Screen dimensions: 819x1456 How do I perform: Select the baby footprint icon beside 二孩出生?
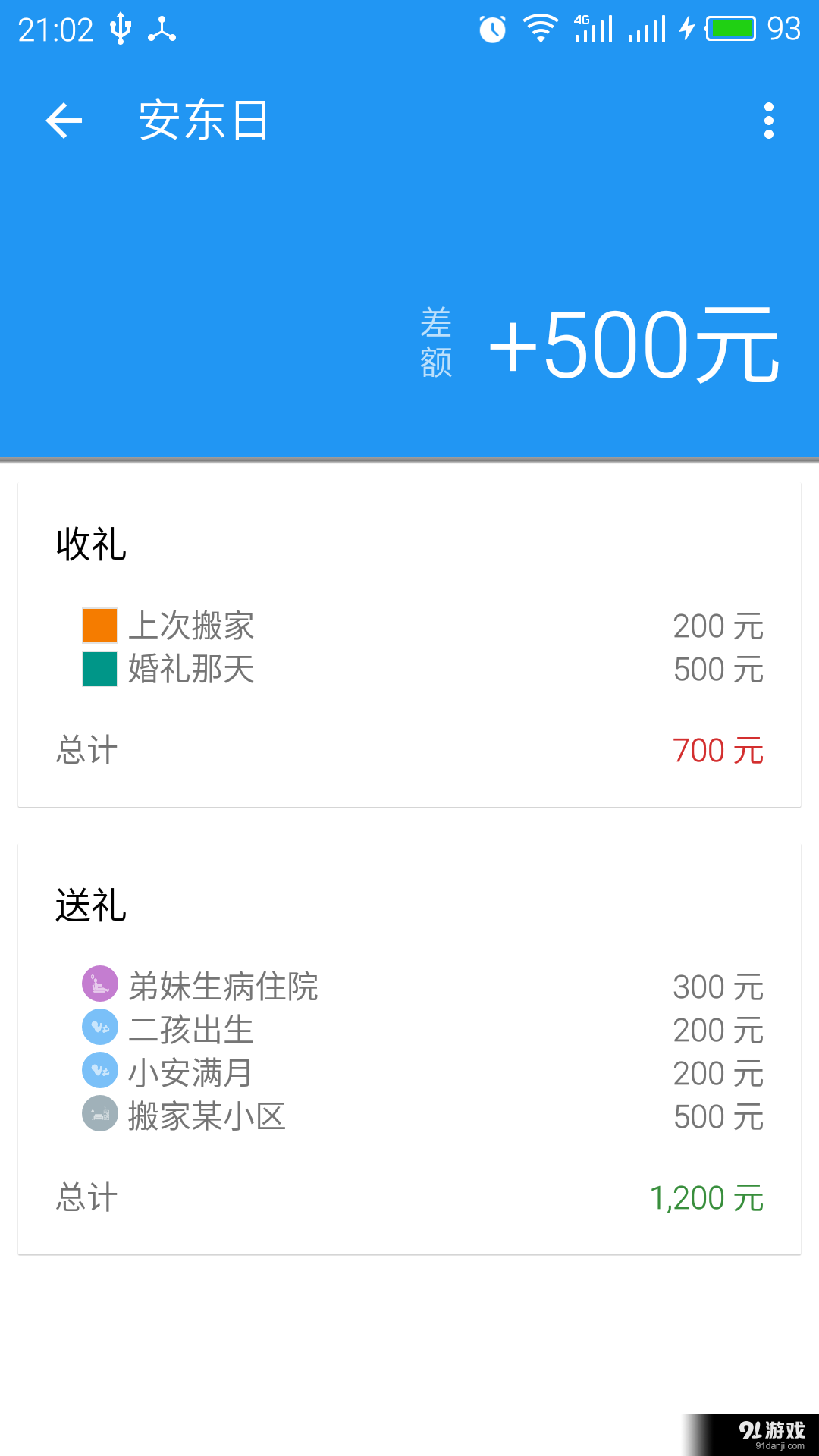(99, 1030)
